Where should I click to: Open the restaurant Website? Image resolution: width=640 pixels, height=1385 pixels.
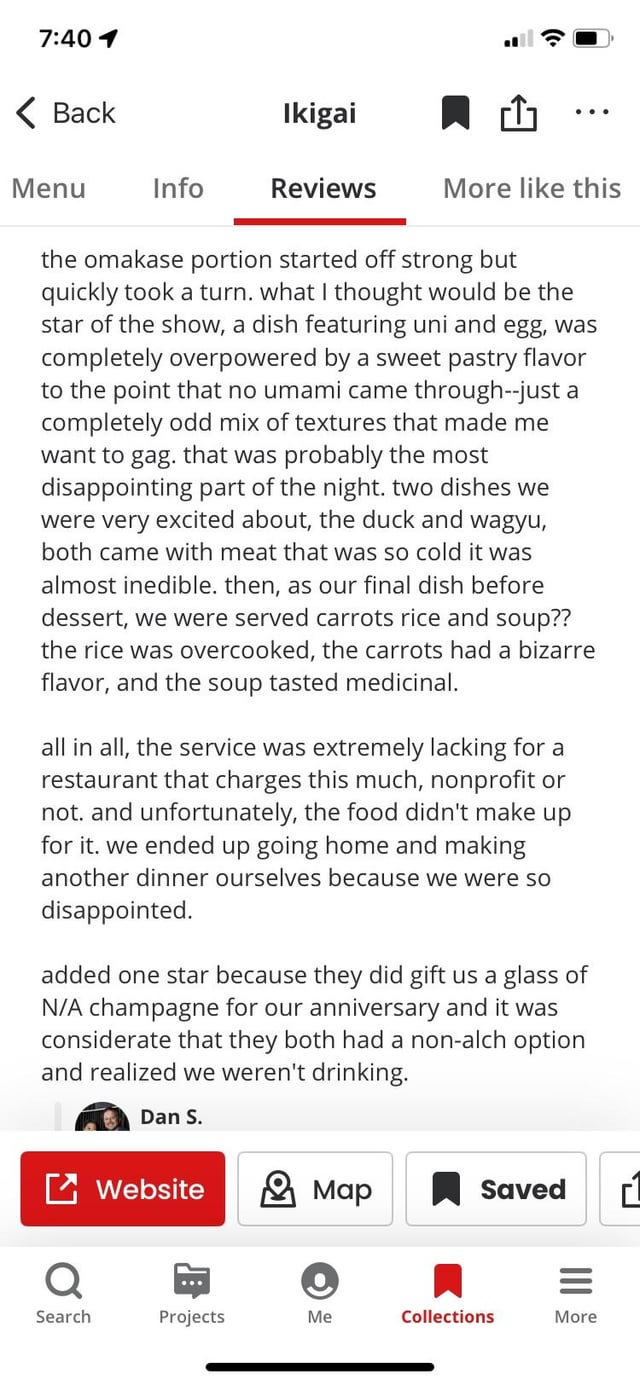[123, 1189]
